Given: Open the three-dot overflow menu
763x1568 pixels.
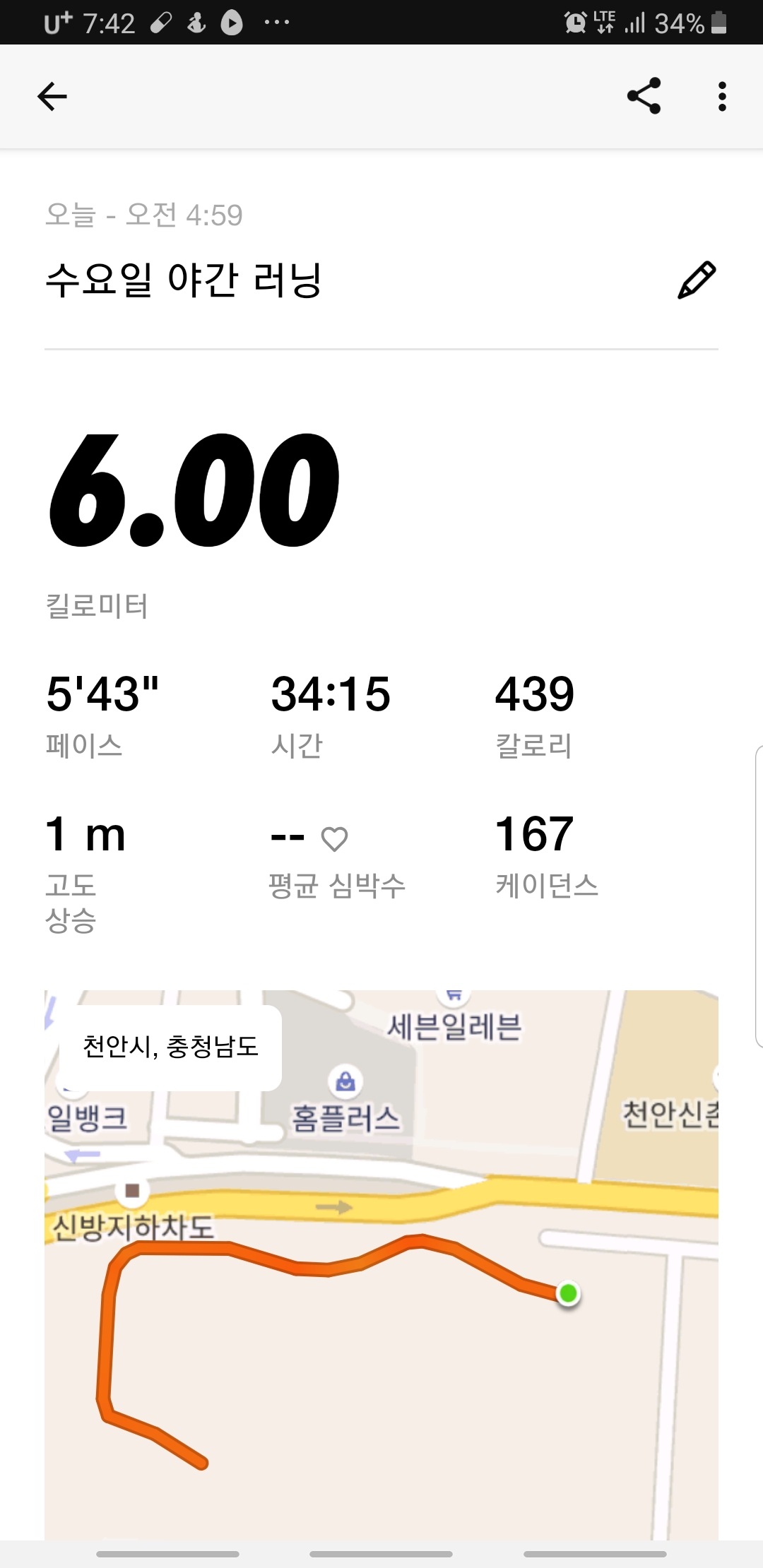Looking at the screenshot, I should point(721,97).
